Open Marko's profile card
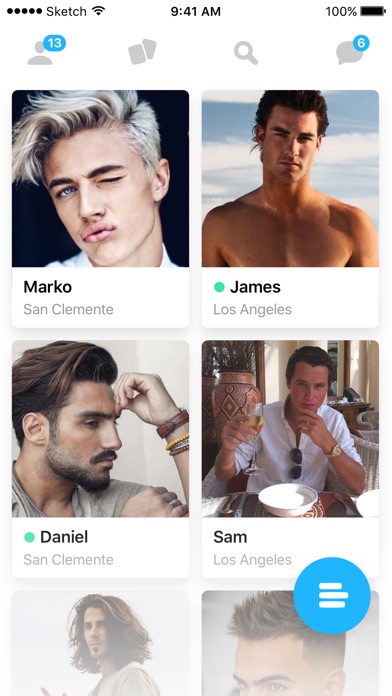Image resolution: width=392 pixels, height=696 pixels. [x=100, y=209]
